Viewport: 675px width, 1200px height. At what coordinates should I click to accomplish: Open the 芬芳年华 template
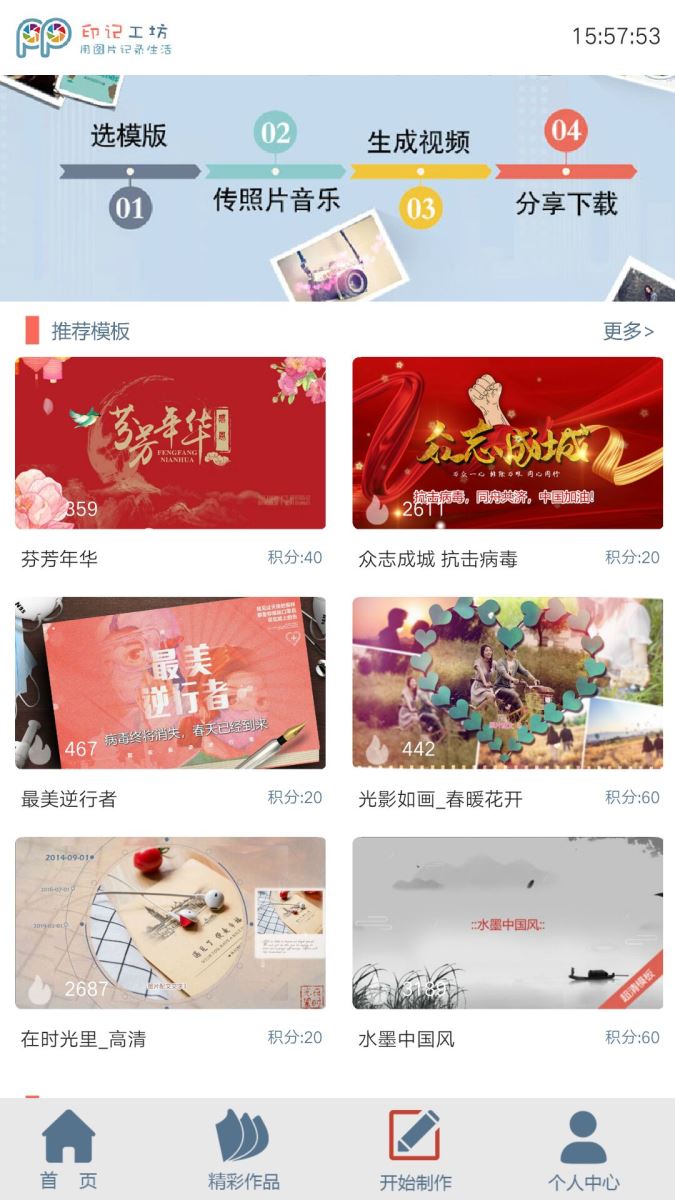click(170, 443)
